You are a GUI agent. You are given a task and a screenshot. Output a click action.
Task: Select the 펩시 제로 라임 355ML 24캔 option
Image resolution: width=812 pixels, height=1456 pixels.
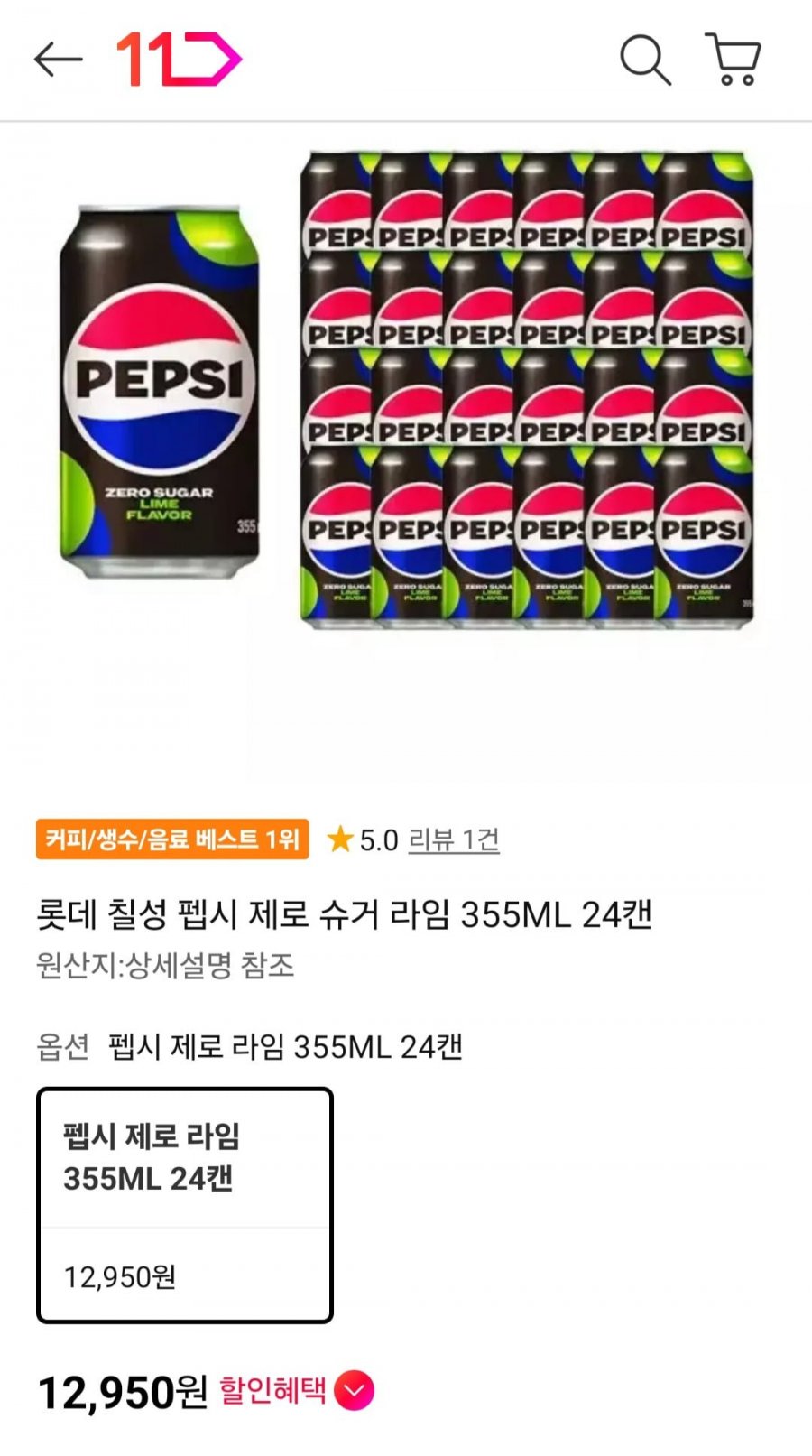(x=185, y=1205)
